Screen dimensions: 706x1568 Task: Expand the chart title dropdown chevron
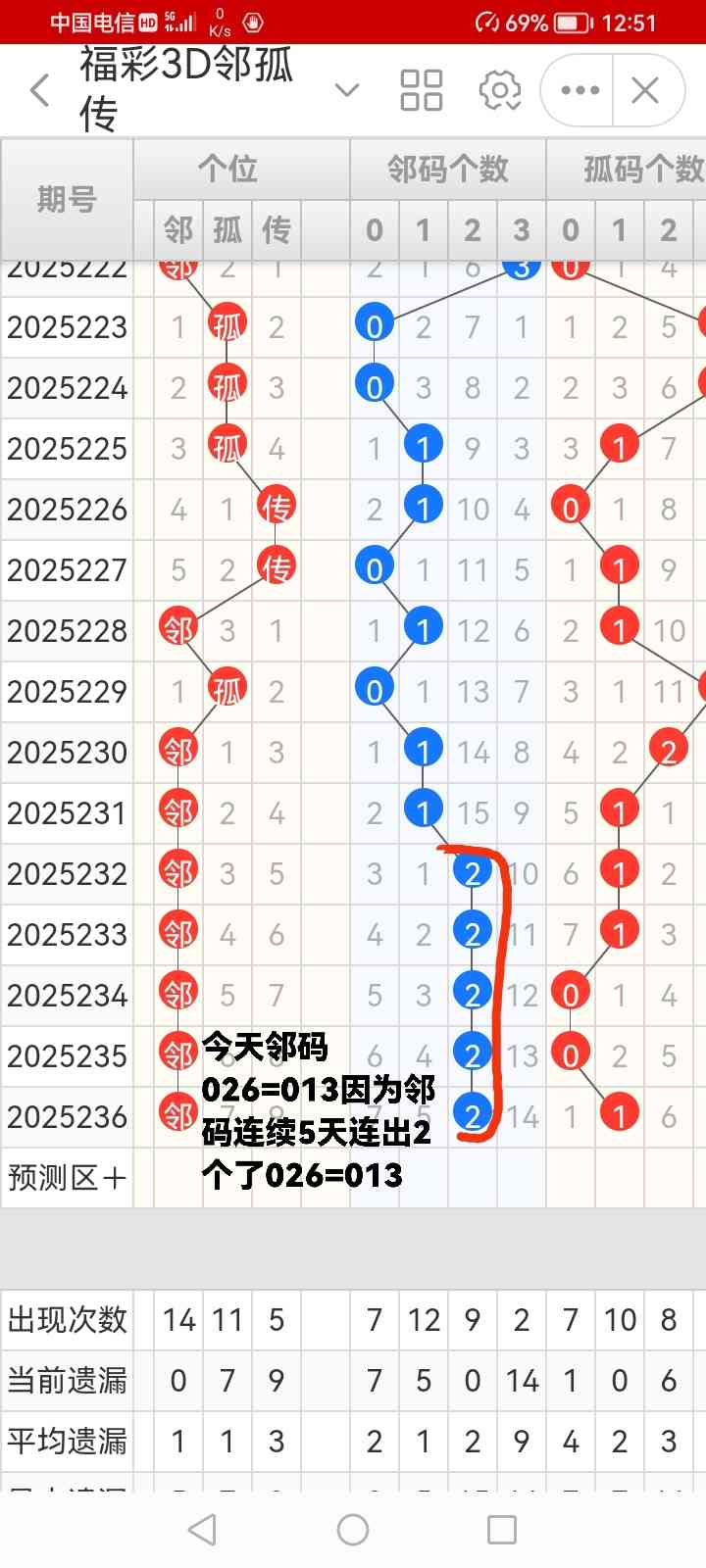pyautogui.click(x=346, y=91)
